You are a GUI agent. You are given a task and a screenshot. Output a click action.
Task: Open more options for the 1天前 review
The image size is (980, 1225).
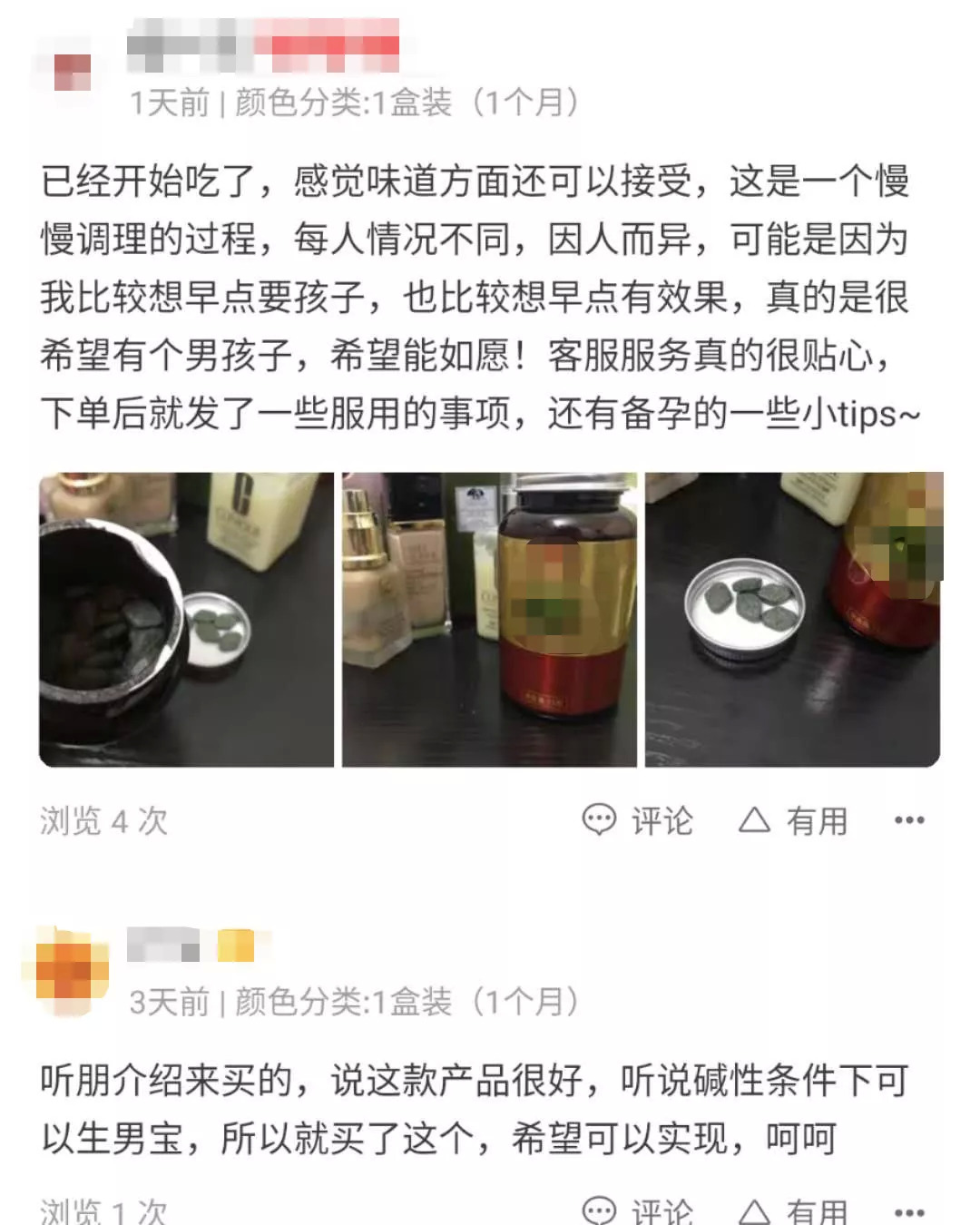click(908, 820)
